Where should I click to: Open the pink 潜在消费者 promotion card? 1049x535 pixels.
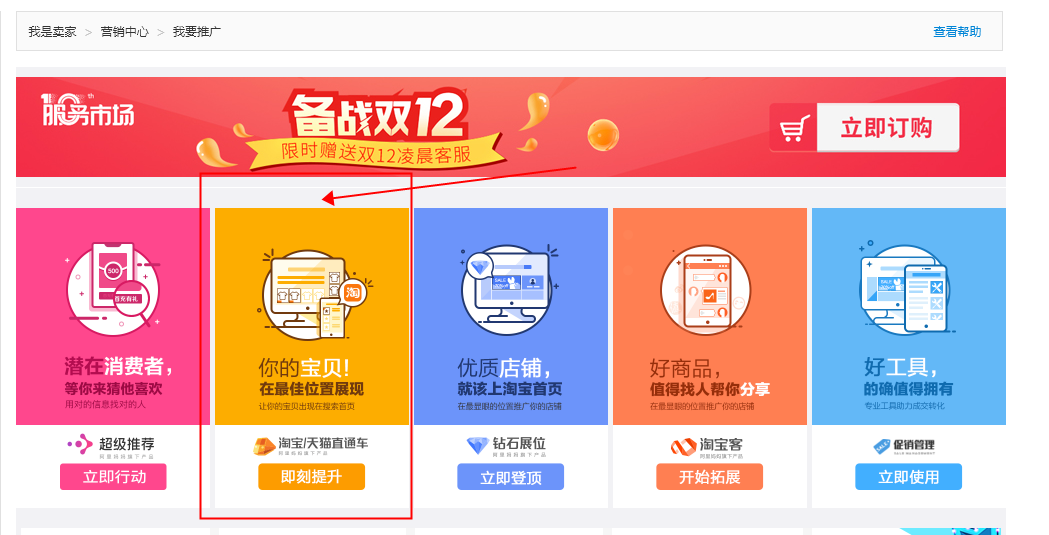pos(113,315)
